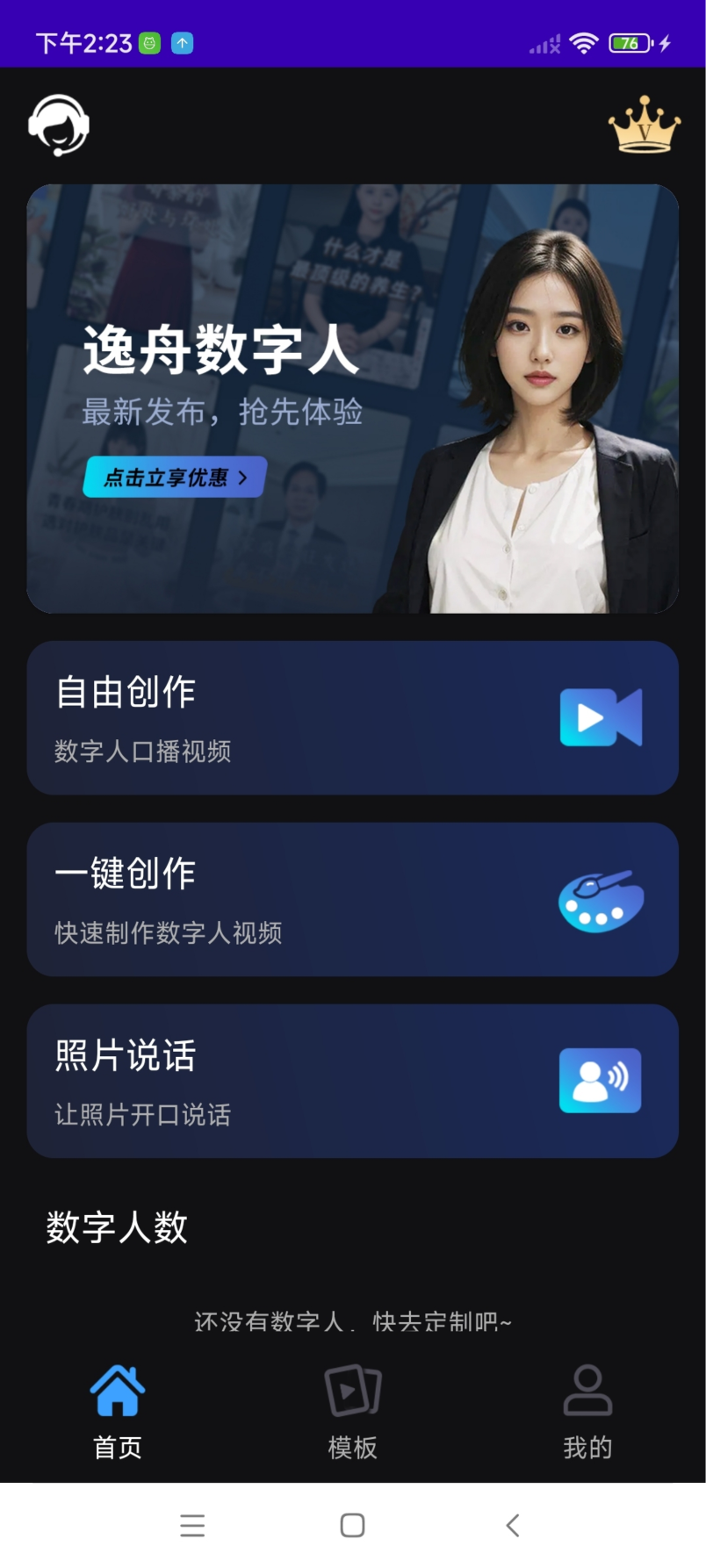Select the 照片说话 feature card
The width and height of the screenshot is (706, 1568).
pos(352,1081)
